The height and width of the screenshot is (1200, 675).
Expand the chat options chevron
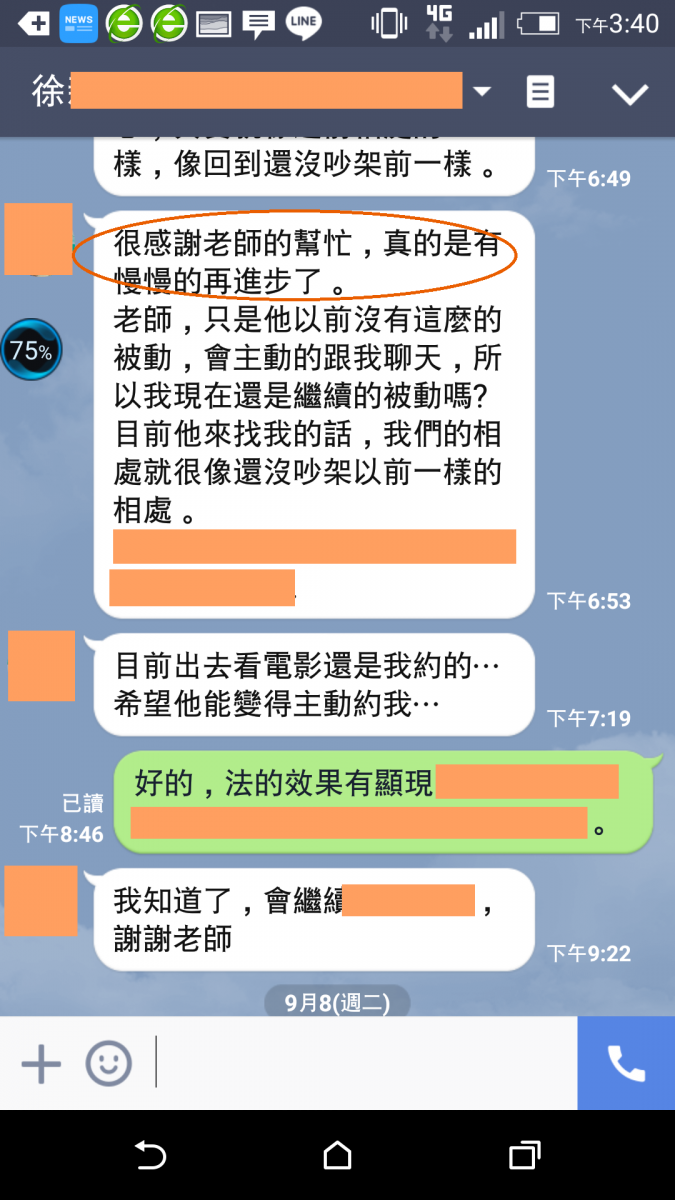(630, 94)
